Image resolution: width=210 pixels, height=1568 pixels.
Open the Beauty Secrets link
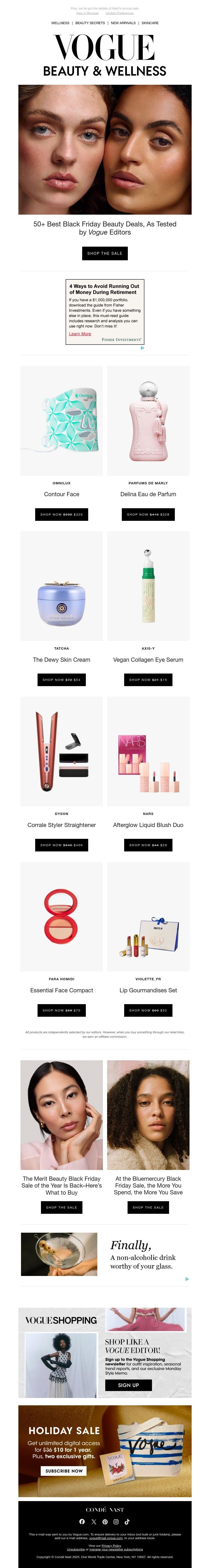[x=90, y=23]
